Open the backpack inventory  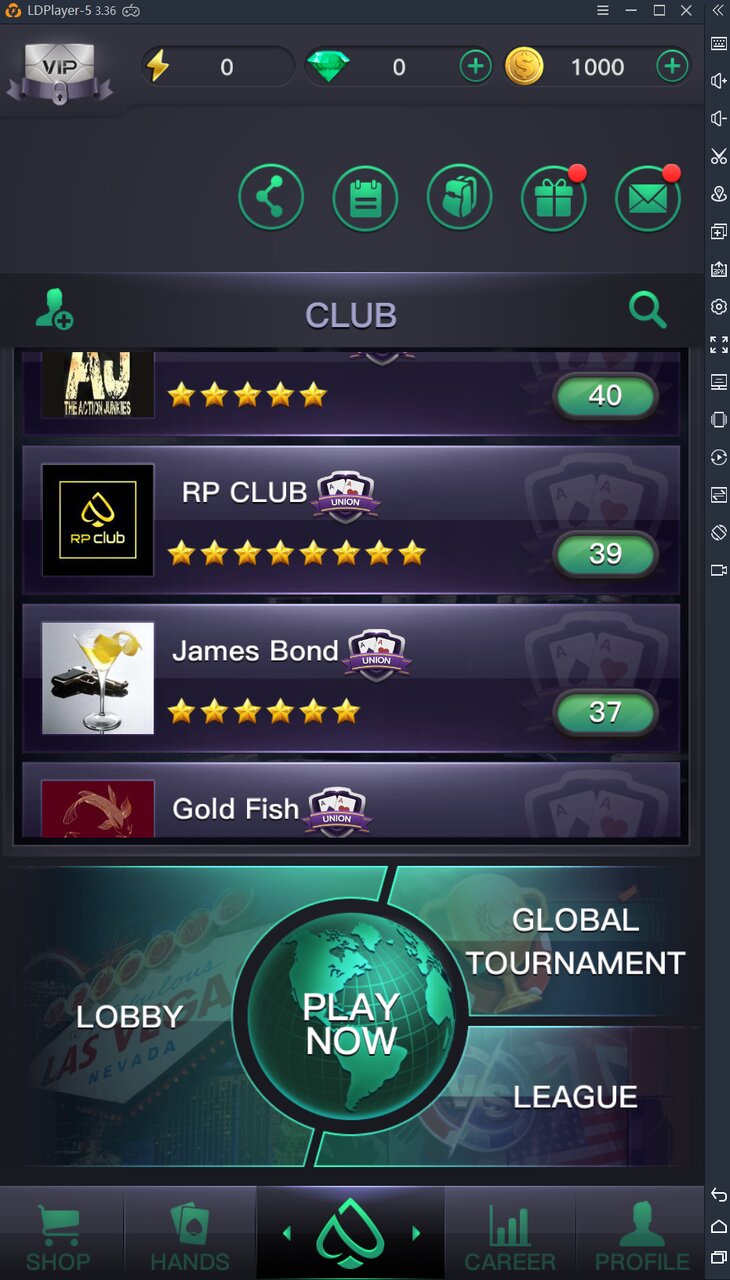(x=459, y=198)
